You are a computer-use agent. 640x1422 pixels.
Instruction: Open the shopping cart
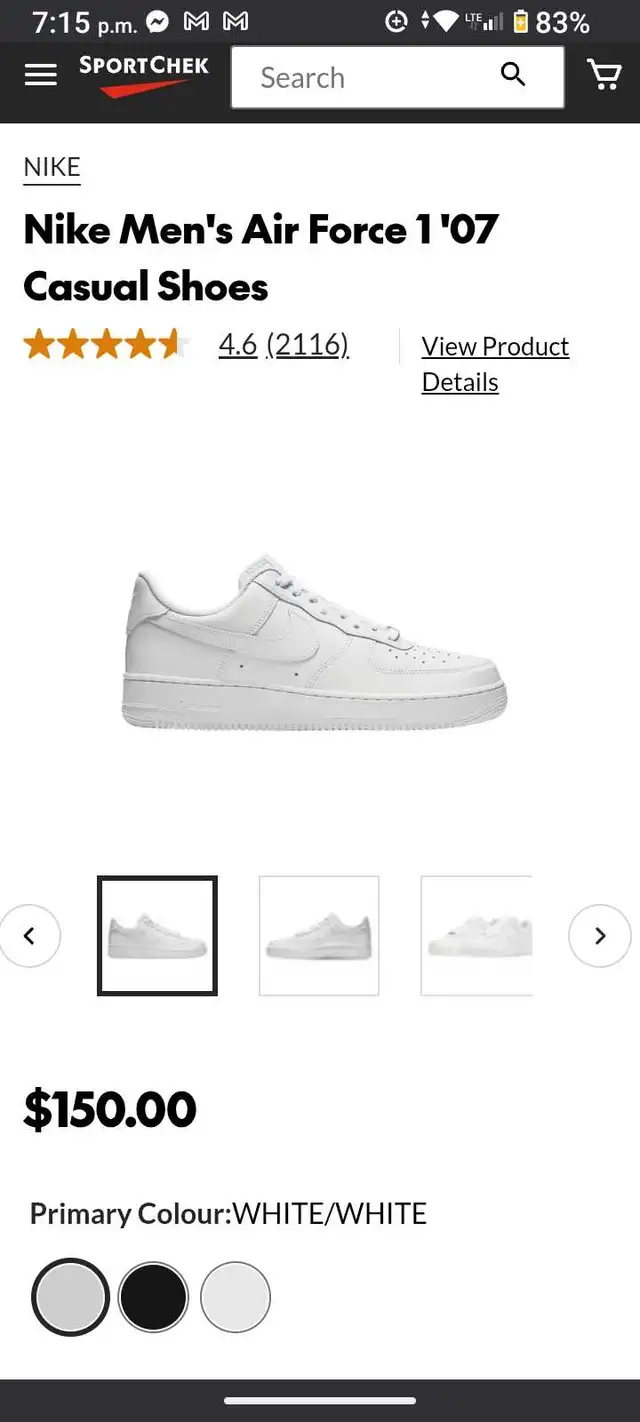coord(604,75)
